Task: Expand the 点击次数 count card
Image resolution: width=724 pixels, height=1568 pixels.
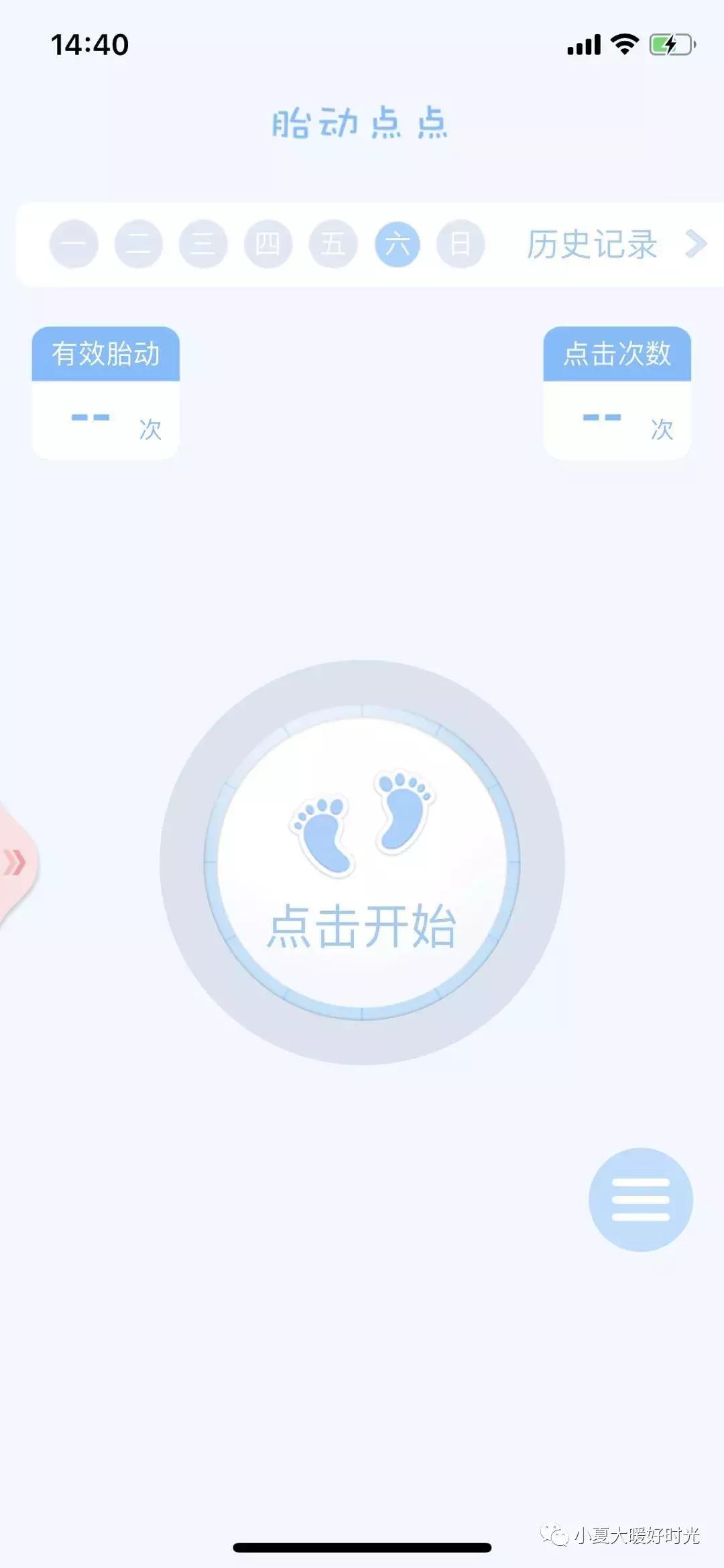Action: point(615,389)
